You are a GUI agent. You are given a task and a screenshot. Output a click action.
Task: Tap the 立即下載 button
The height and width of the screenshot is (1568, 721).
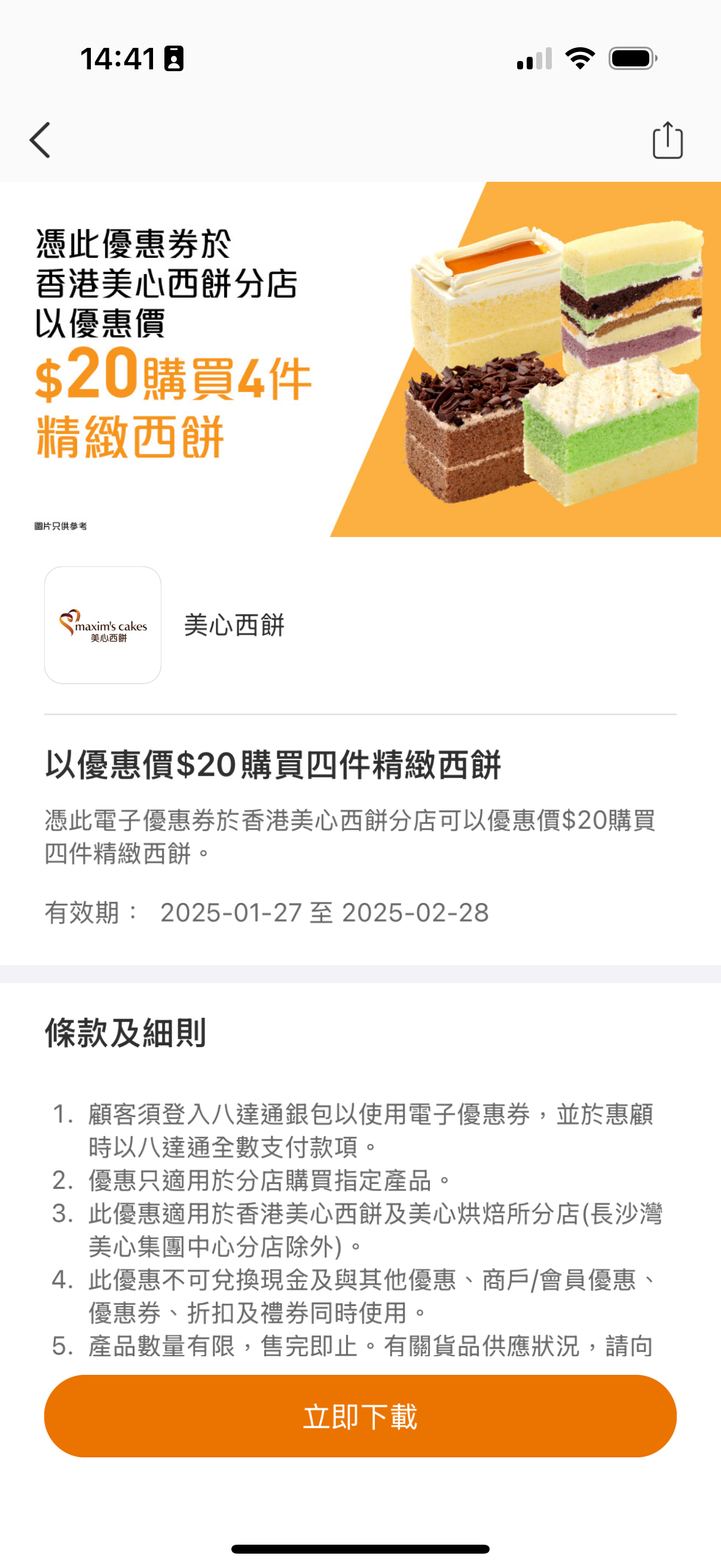360,1416
